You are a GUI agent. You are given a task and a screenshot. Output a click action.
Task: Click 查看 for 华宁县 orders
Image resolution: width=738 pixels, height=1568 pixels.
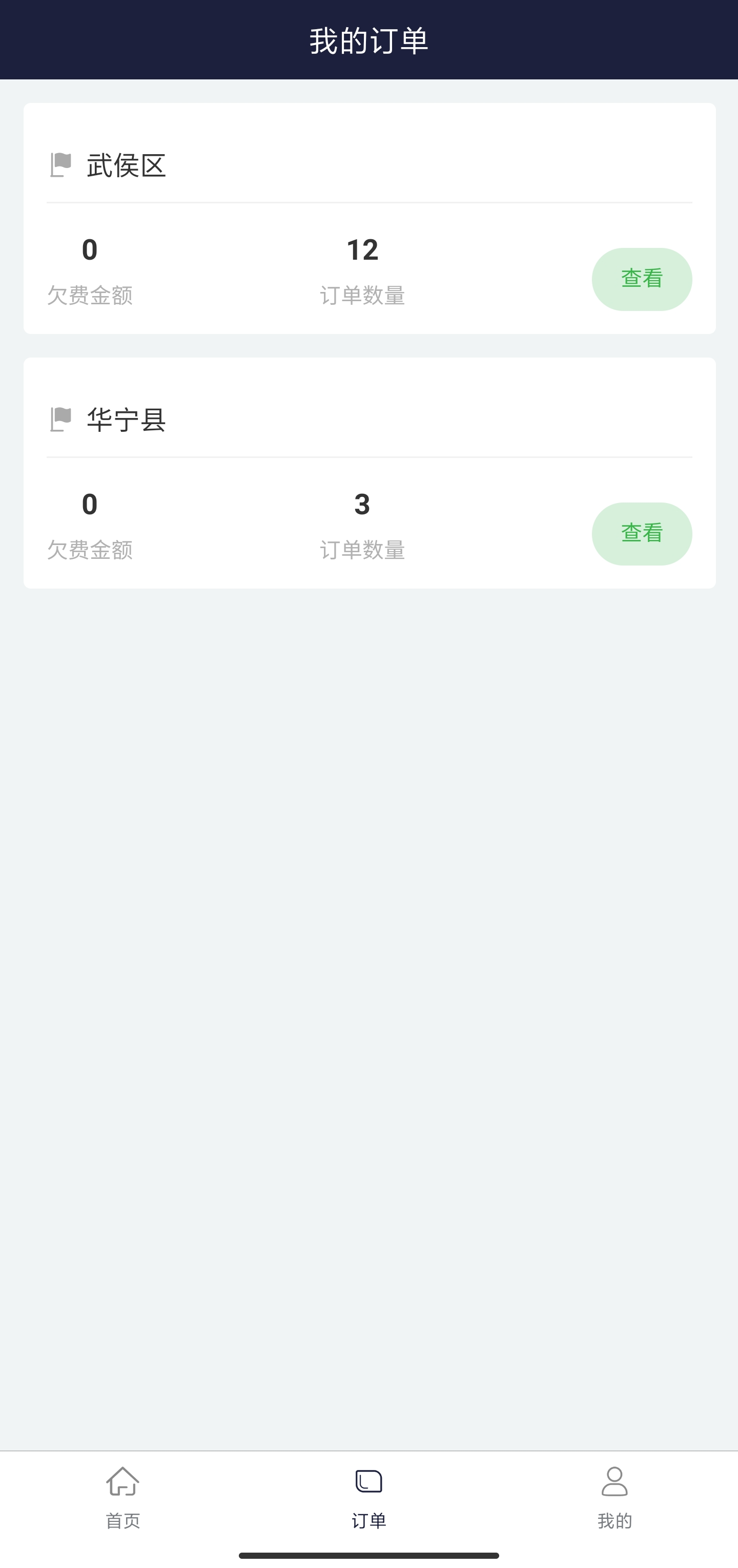(641, 533)
